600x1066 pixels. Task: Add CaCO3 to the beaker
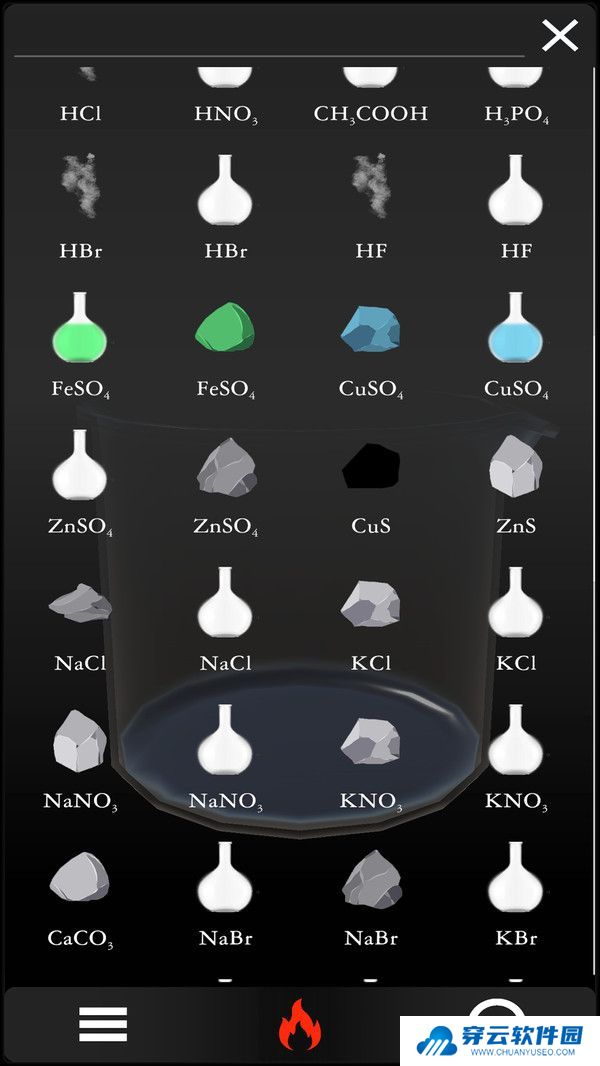pos(80,879)
